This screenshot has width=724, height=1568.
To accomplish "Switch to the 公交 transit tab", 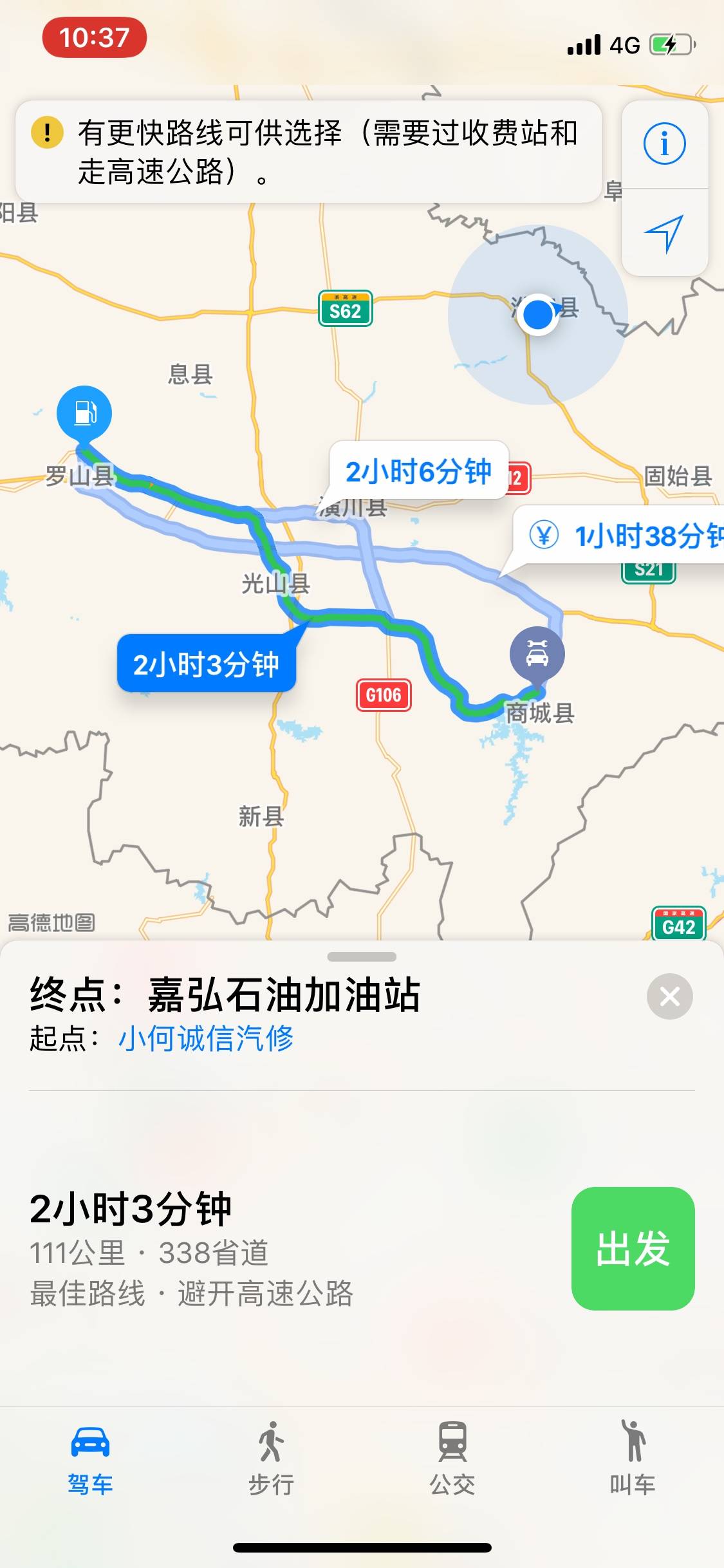I will (x=452, y=1459).
